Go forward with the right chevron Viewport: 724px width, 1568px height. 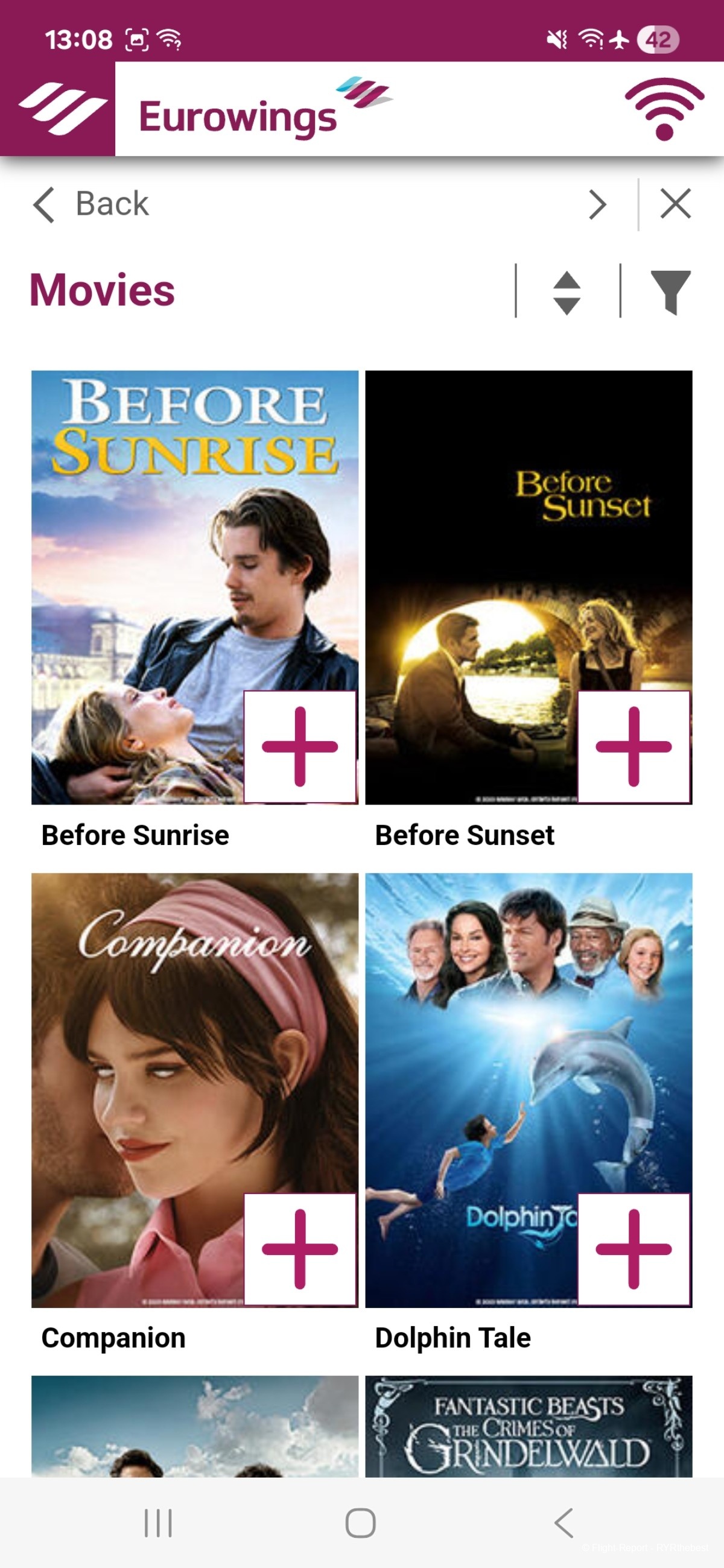(597, 204)
